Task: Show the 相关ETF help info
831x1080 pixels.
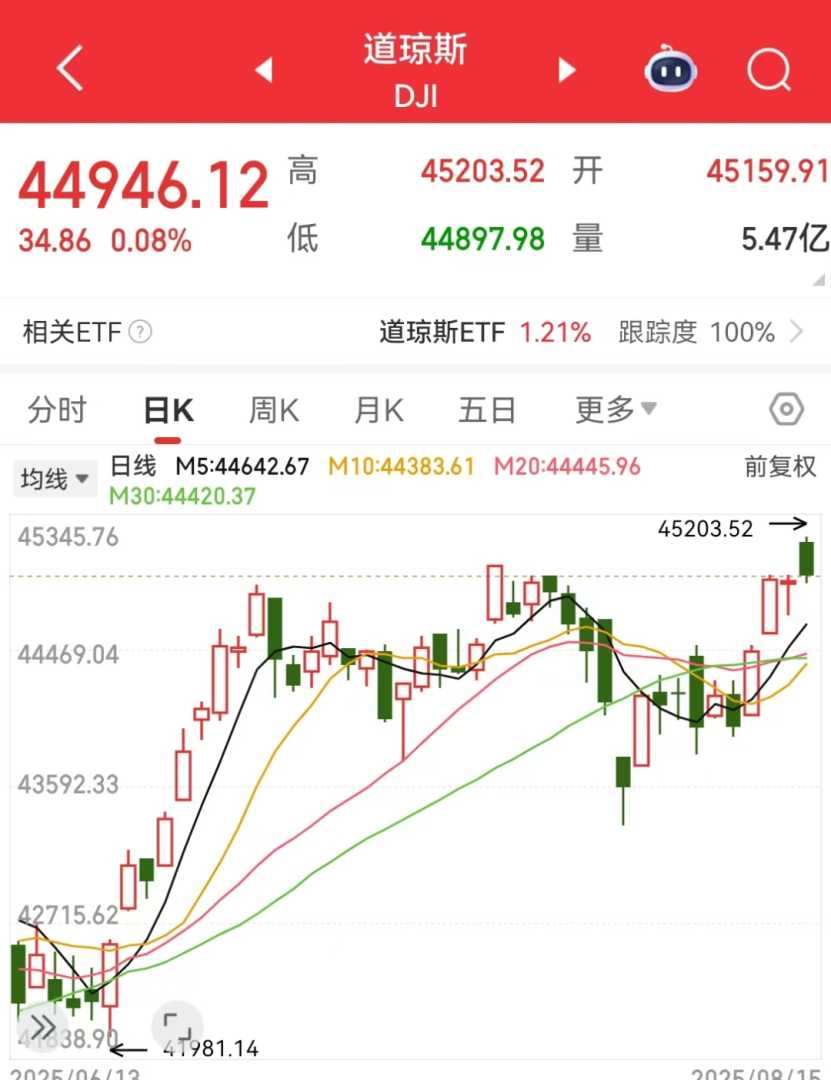Action: click(x=141, y=332)
